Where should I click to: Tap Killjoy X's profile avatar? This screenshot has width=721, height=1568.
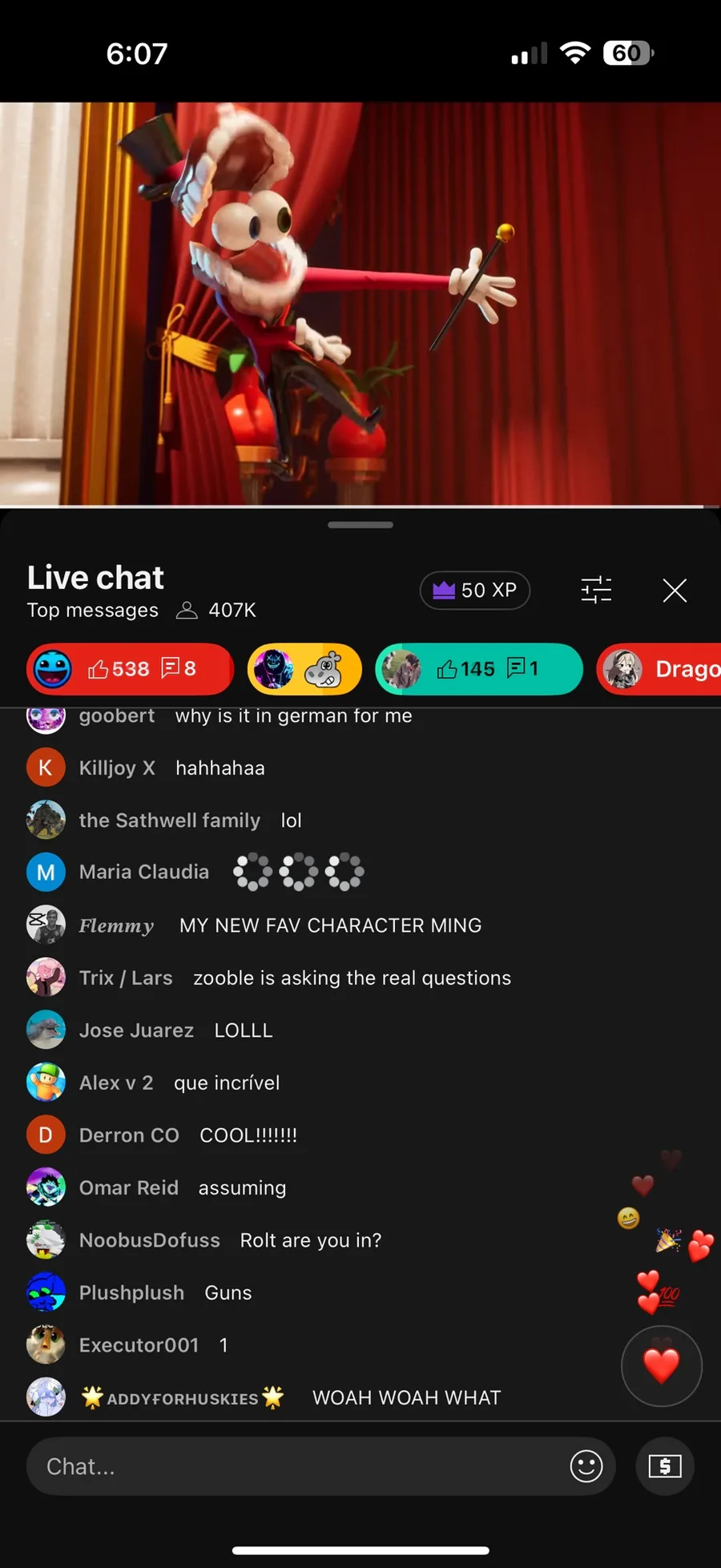46,768
